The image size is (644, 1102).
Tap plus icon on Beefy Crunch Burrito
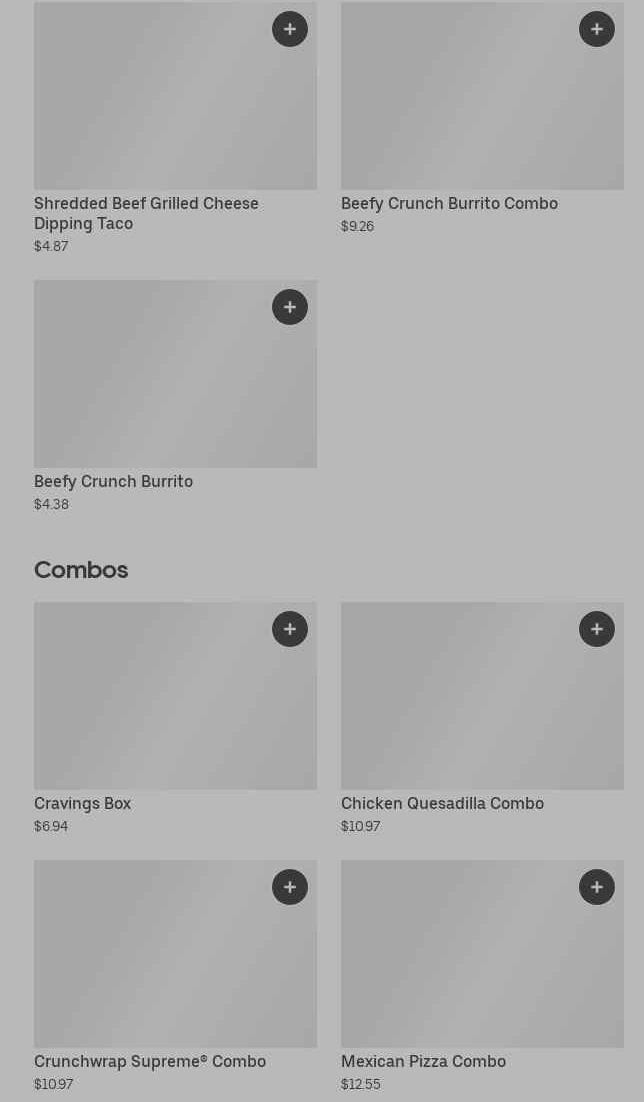[x=290, y=307]
